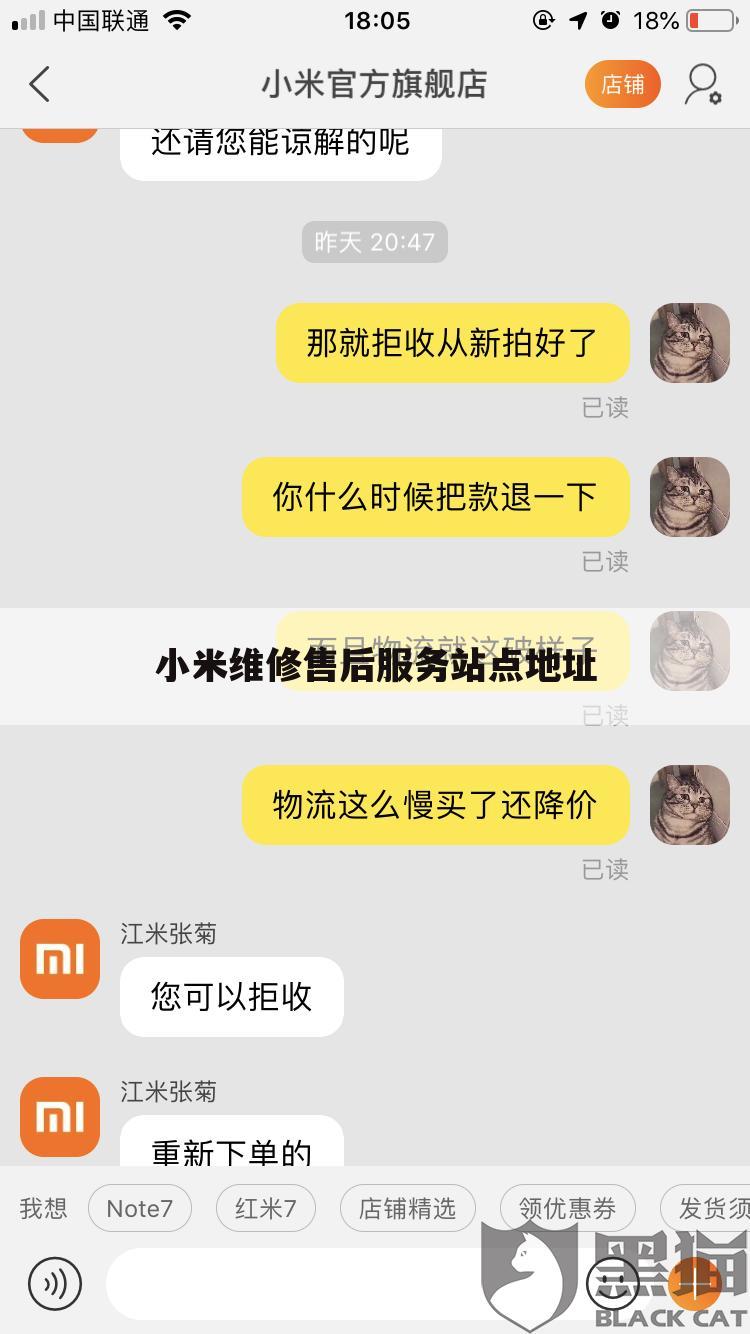Image resolution: width=750 pixels, height=1334 pixels.
Task: Tap the 我想 suggestion label
Action: [42, 1208]
